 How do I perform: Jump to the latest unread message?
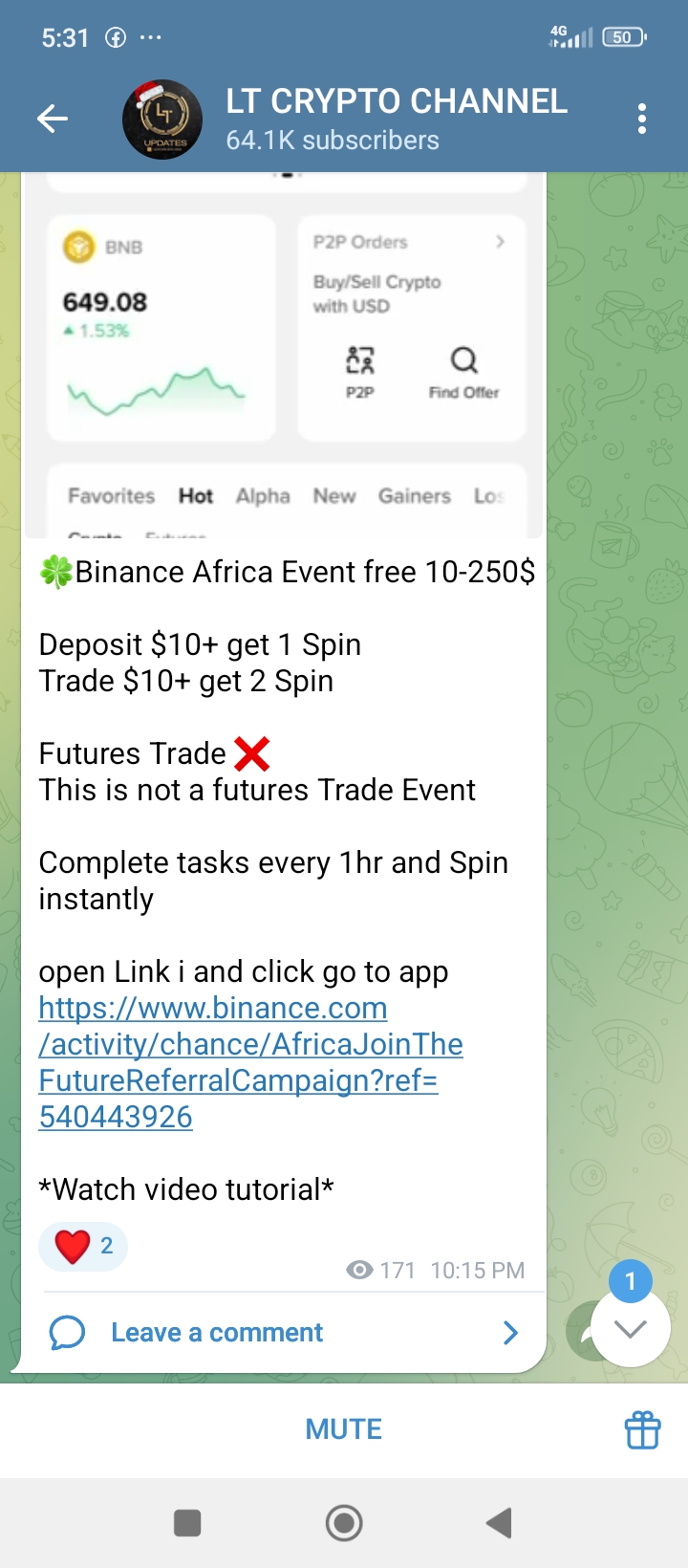[631, 1327]
